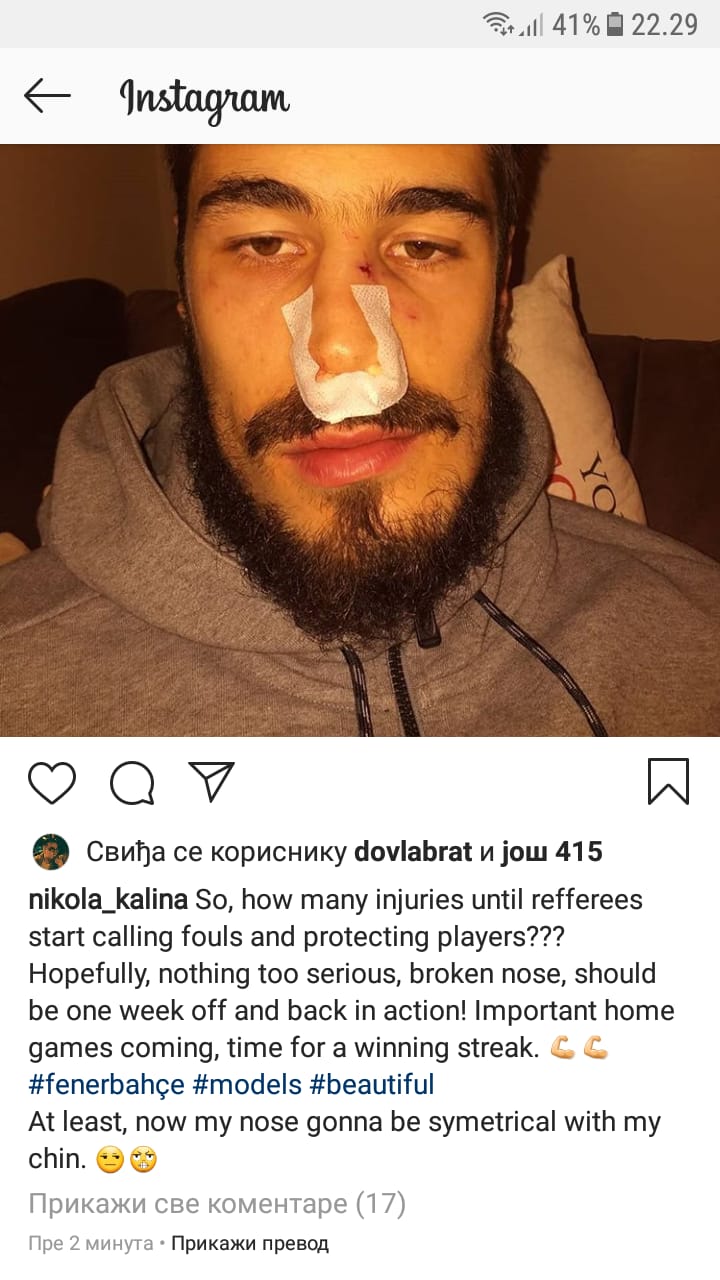Tap the liker's avatar next to the likes line
This screenshot has height=1280, width=720.
[x=51, y=852]
